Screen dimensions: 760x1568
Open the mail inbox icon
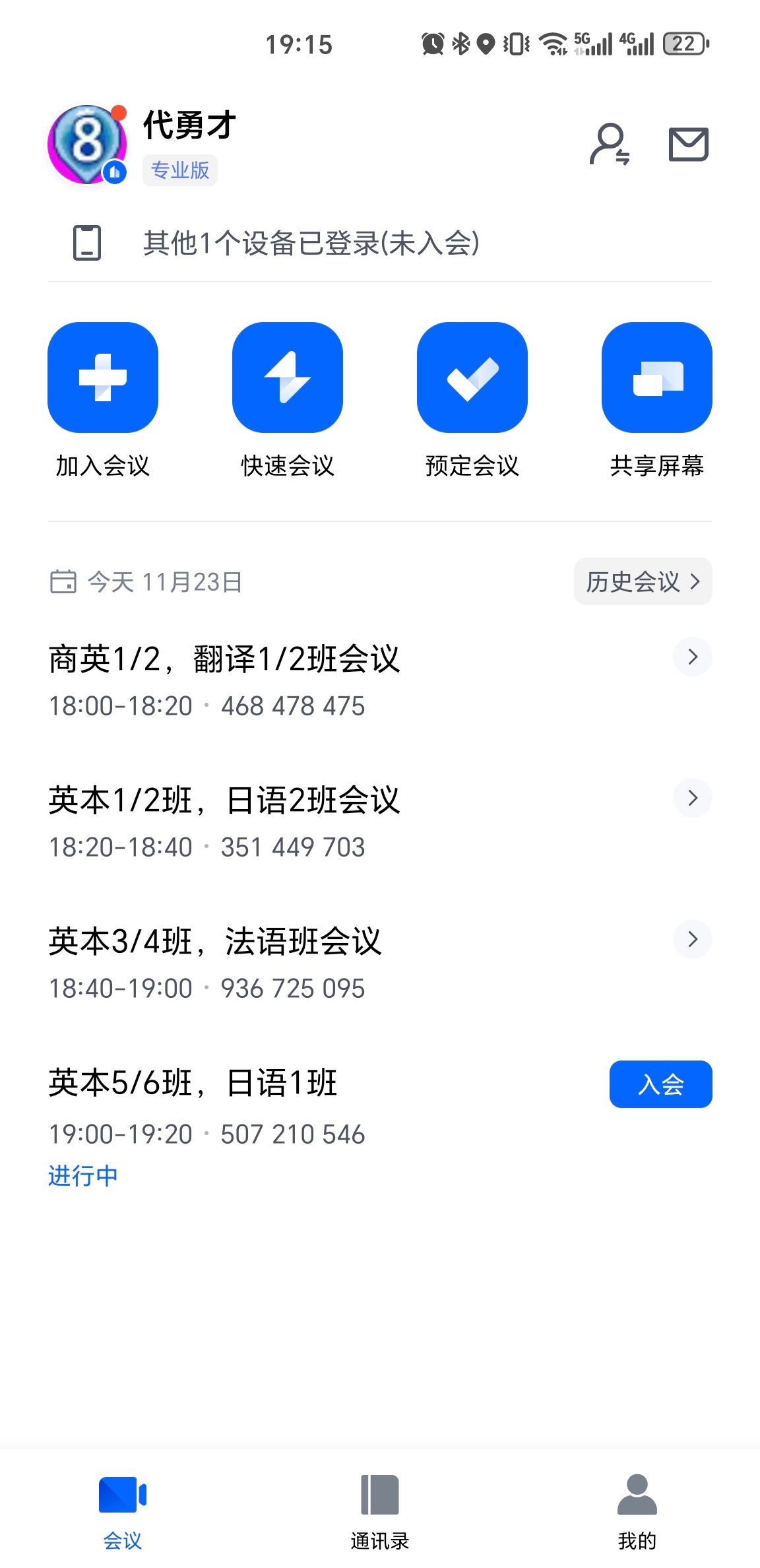click(688, 145)
